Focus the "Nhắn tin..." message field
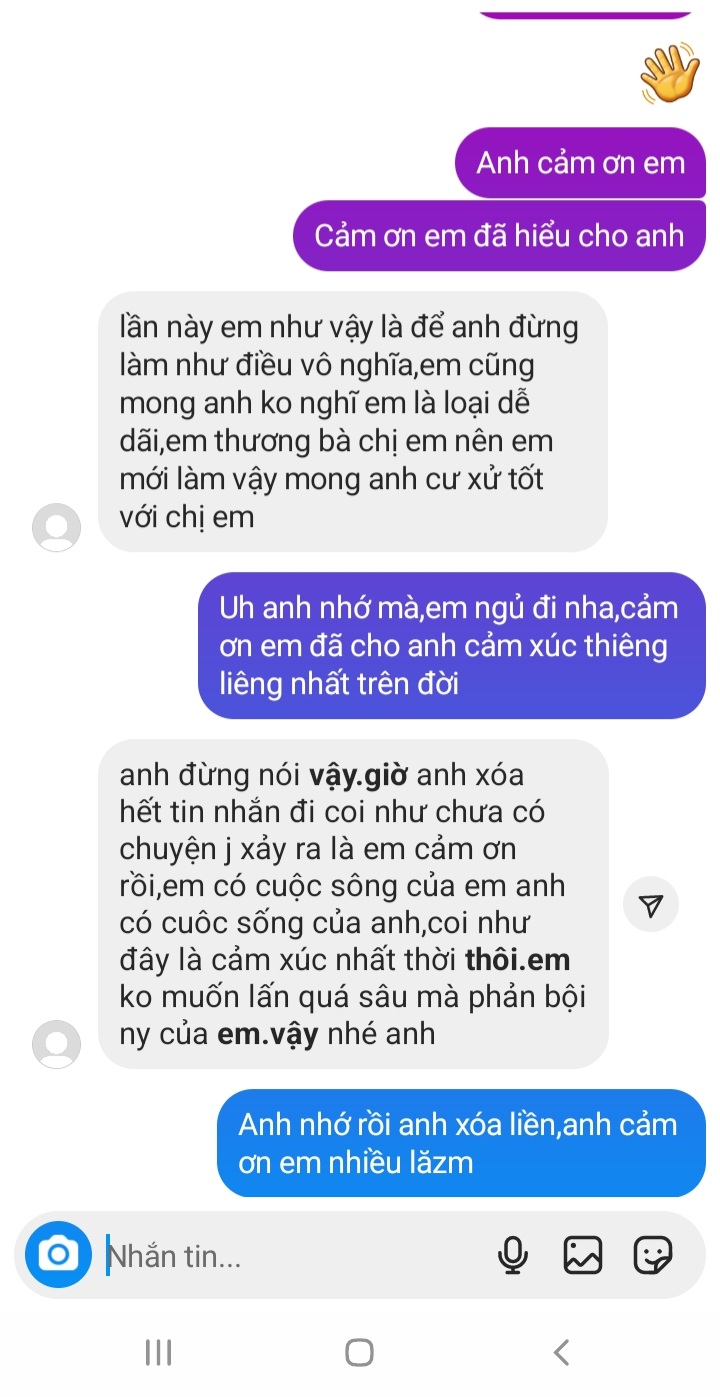The height and width of the screenshot is (1397, 720). pyautogui.click(x=290, y=1256)
